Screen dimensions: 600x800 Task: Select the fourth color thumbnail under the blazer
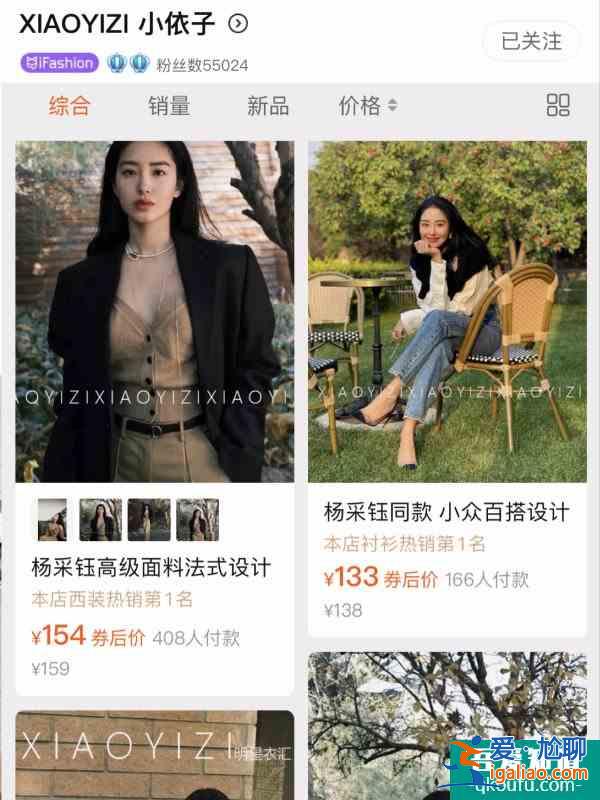(197, 520)
